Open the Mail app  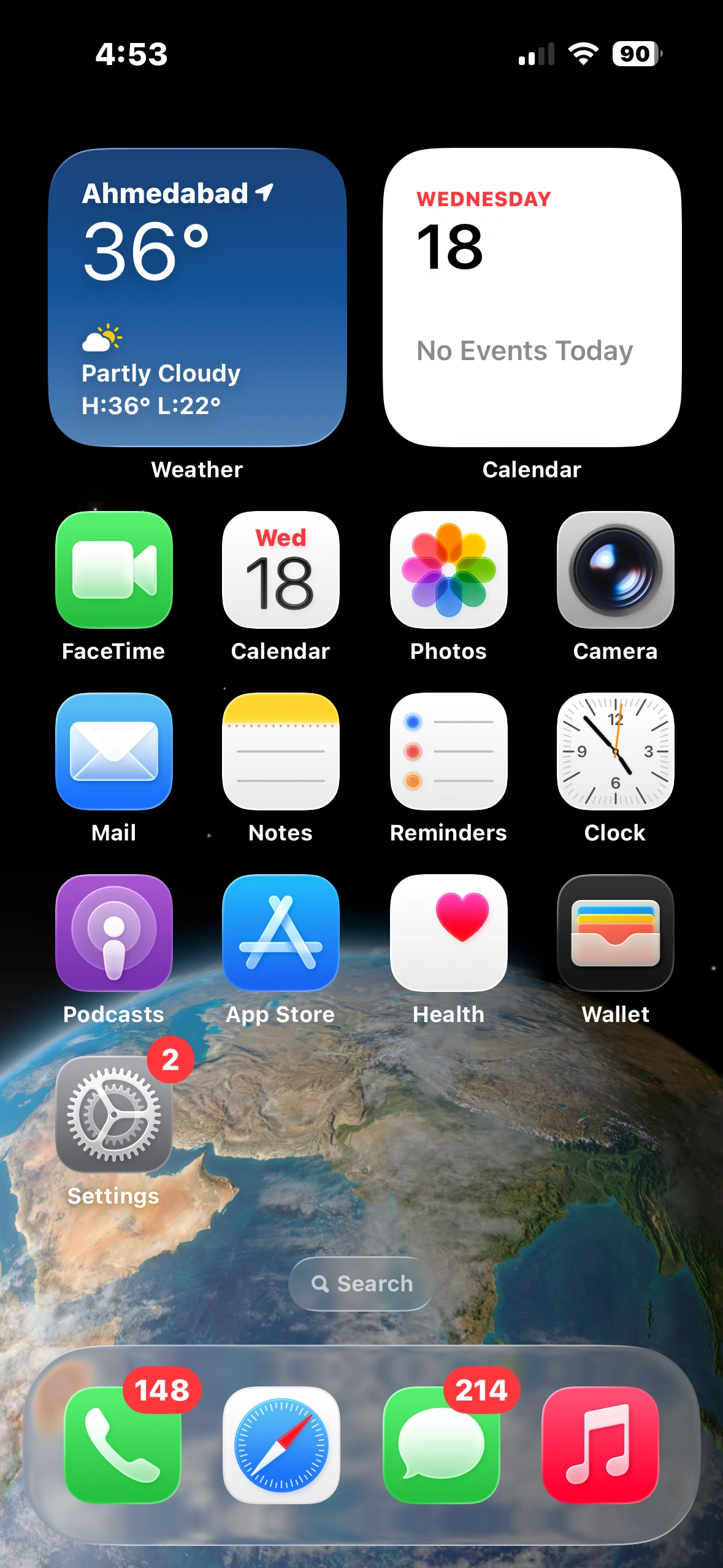pos(114,751)
